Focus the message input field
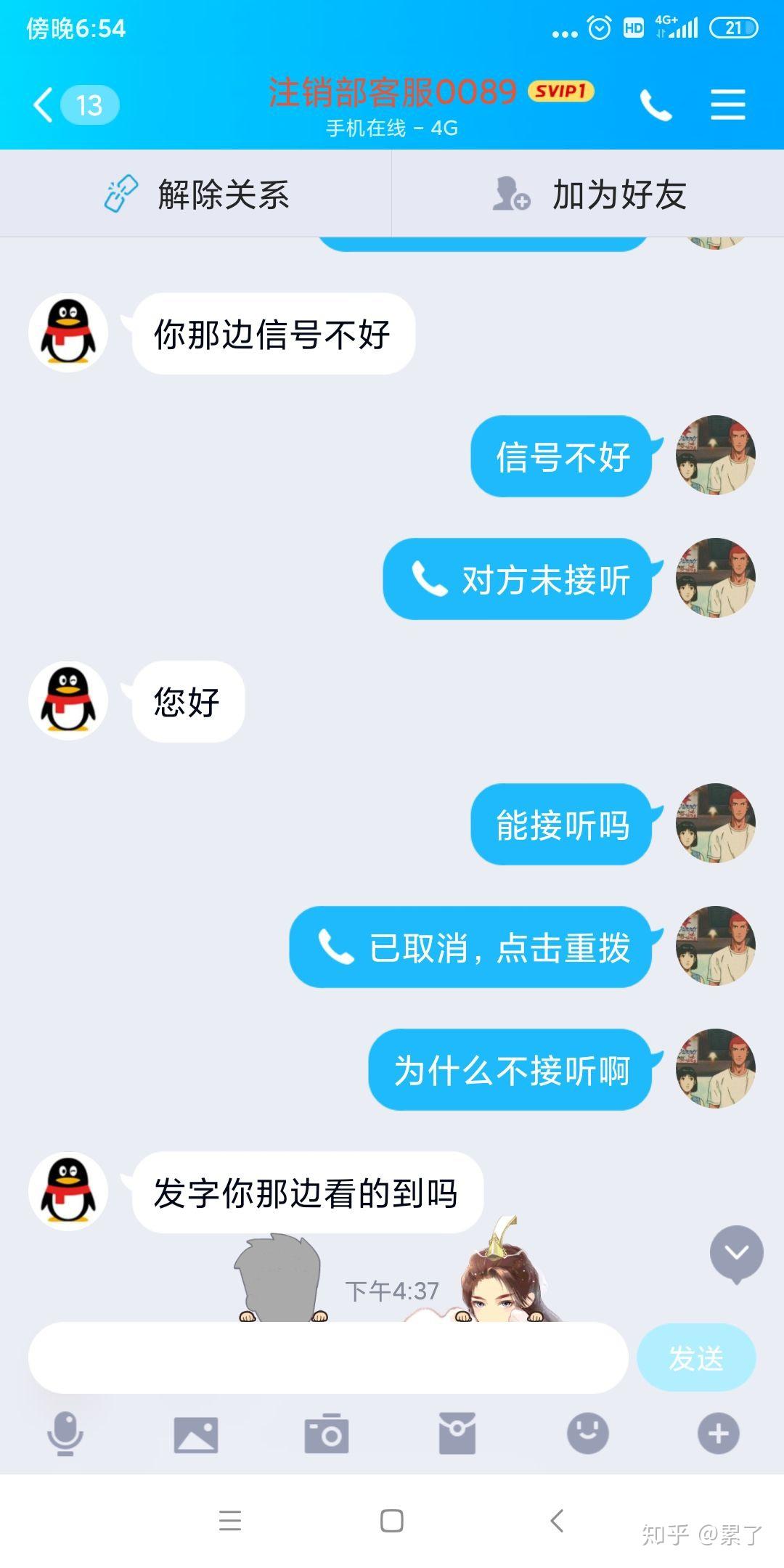This screenshot has width=784, height=1568. (327, 1357)
